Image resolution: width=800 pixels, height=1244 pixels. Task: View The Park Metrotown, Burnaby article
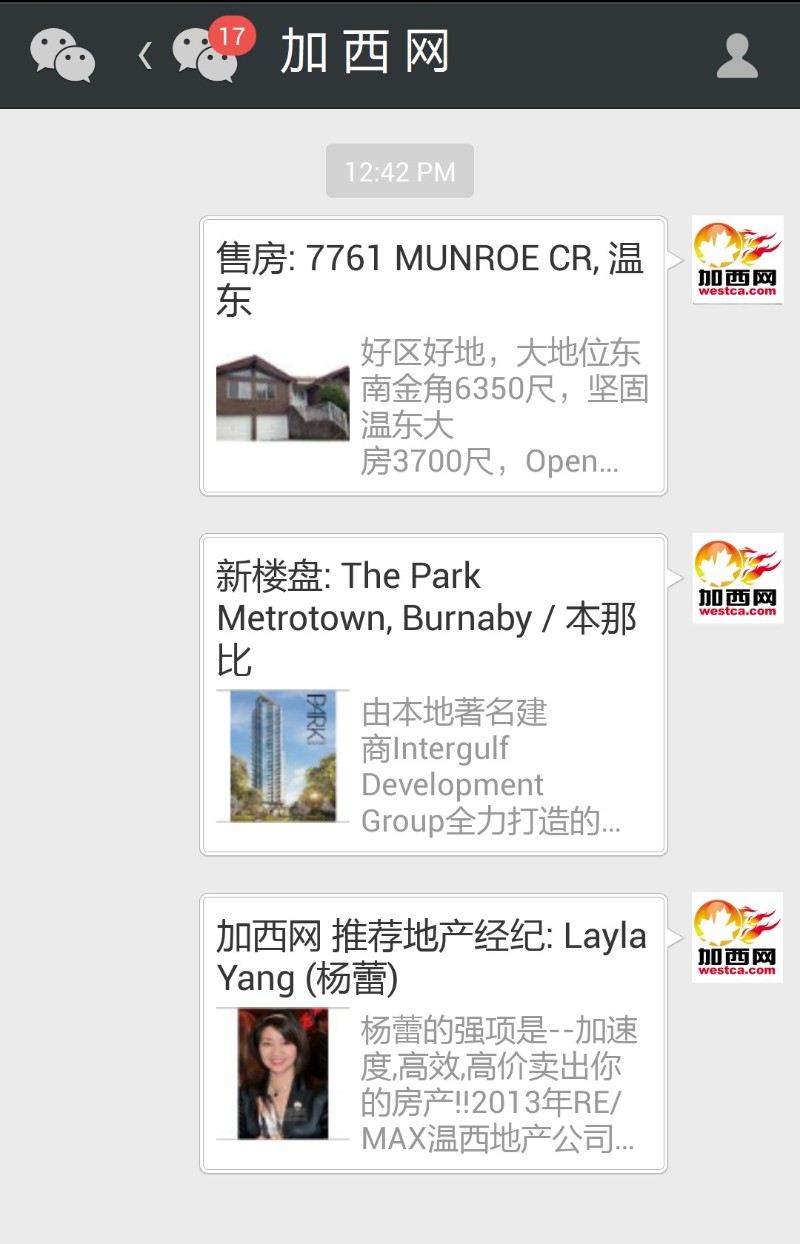433,695
